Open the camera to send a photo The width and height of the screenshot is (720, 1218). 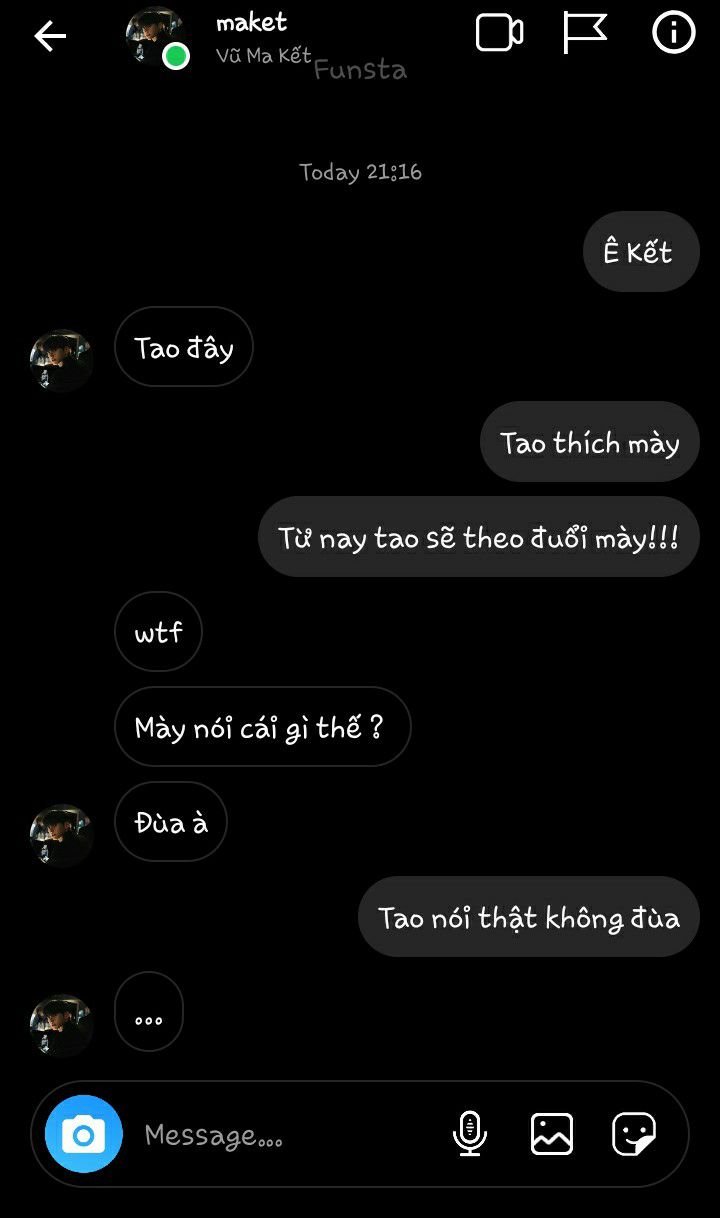(84, 1135)
